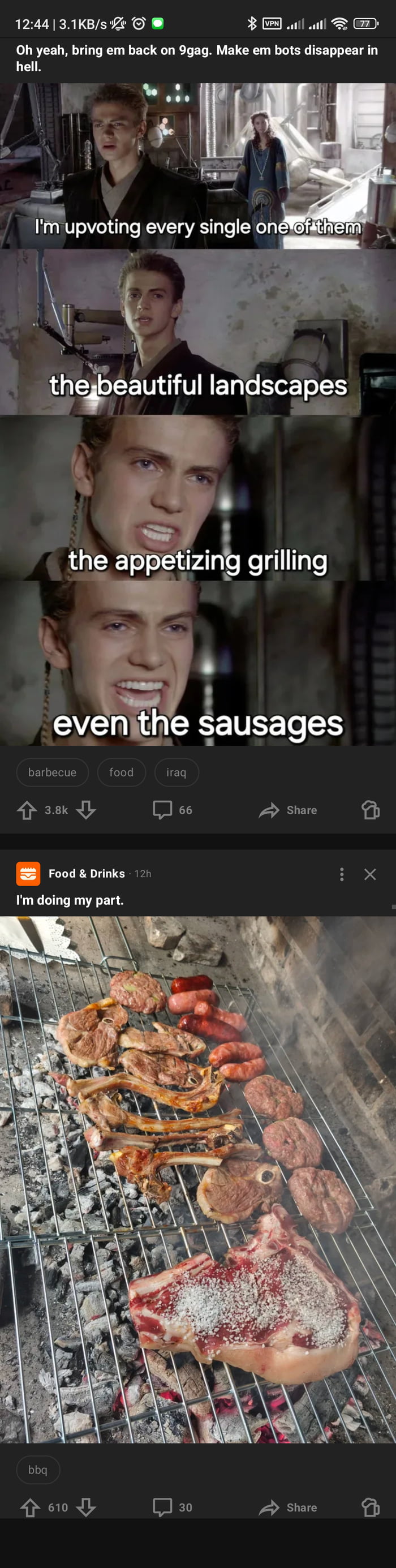Share the Anakin meme post
396x1568 pixels.
288,810
